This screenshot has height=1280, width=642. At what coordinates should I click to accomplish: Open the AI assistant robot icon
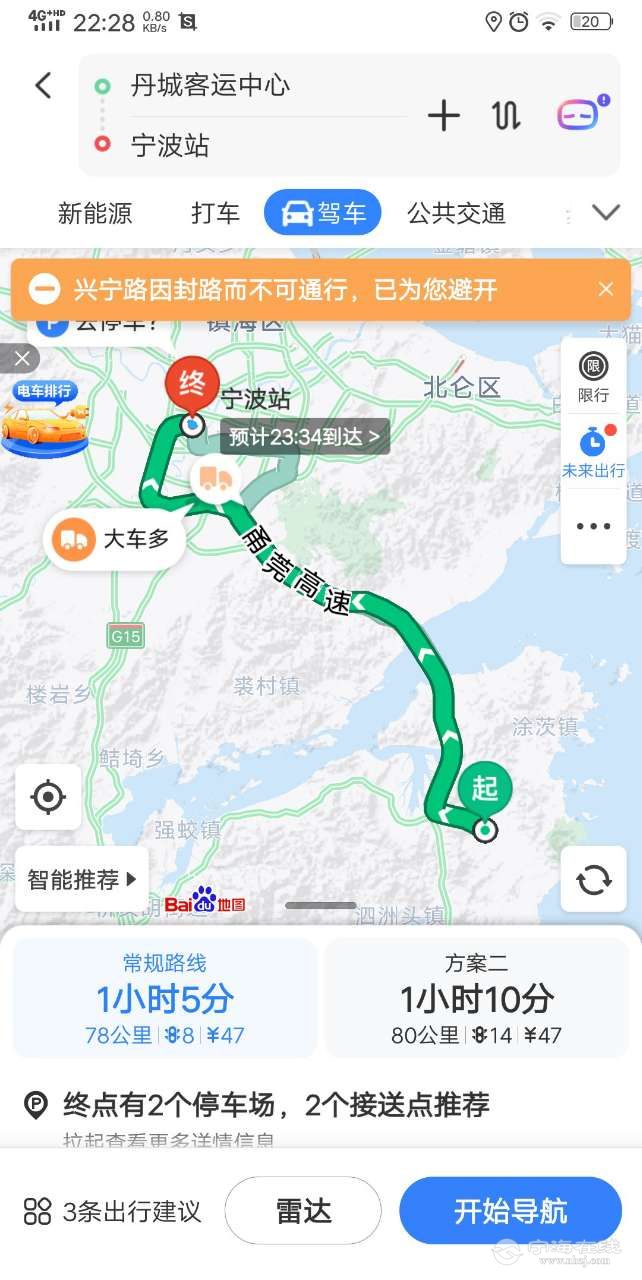coord(579,115)
